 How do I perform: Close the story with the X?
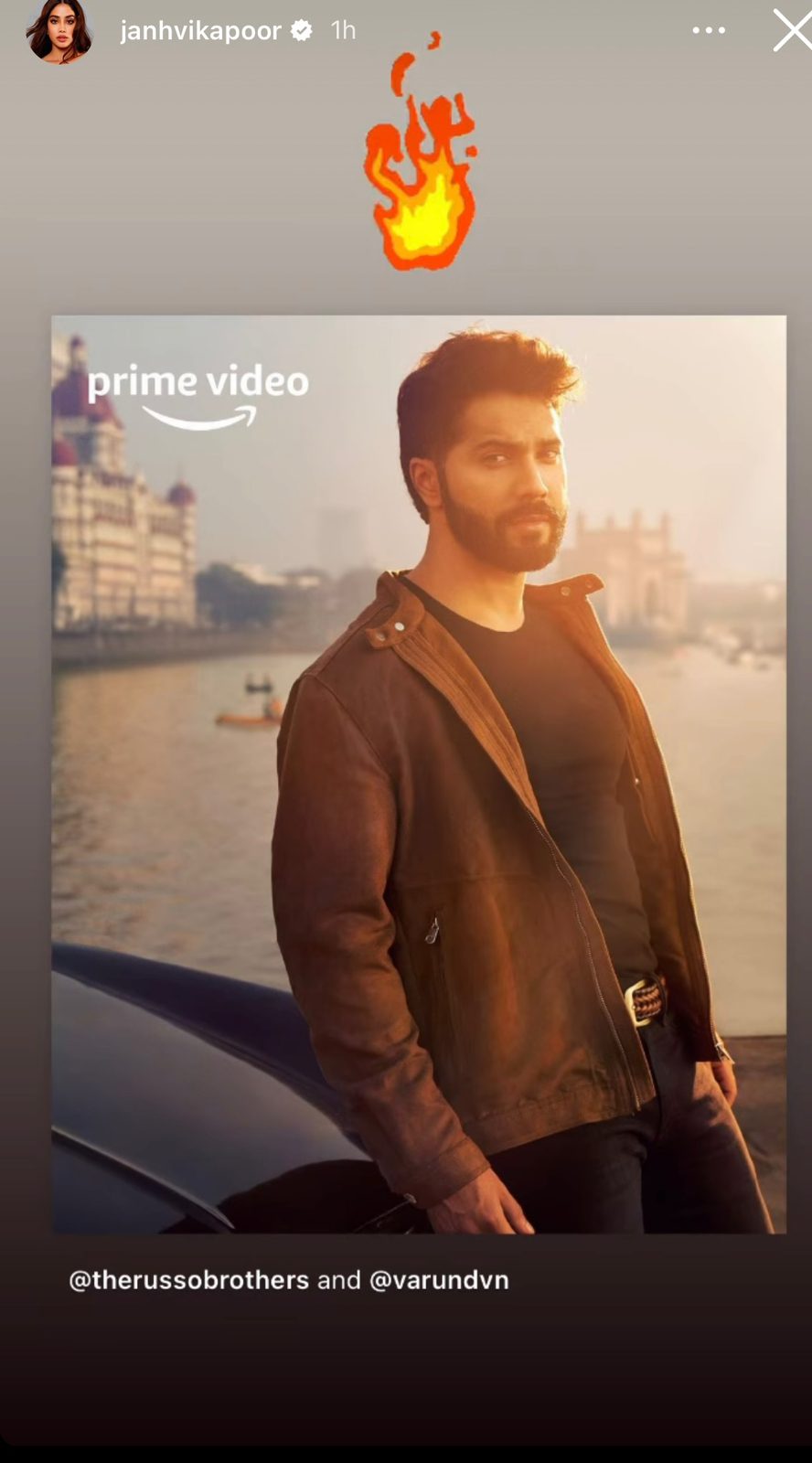[792, 30]
